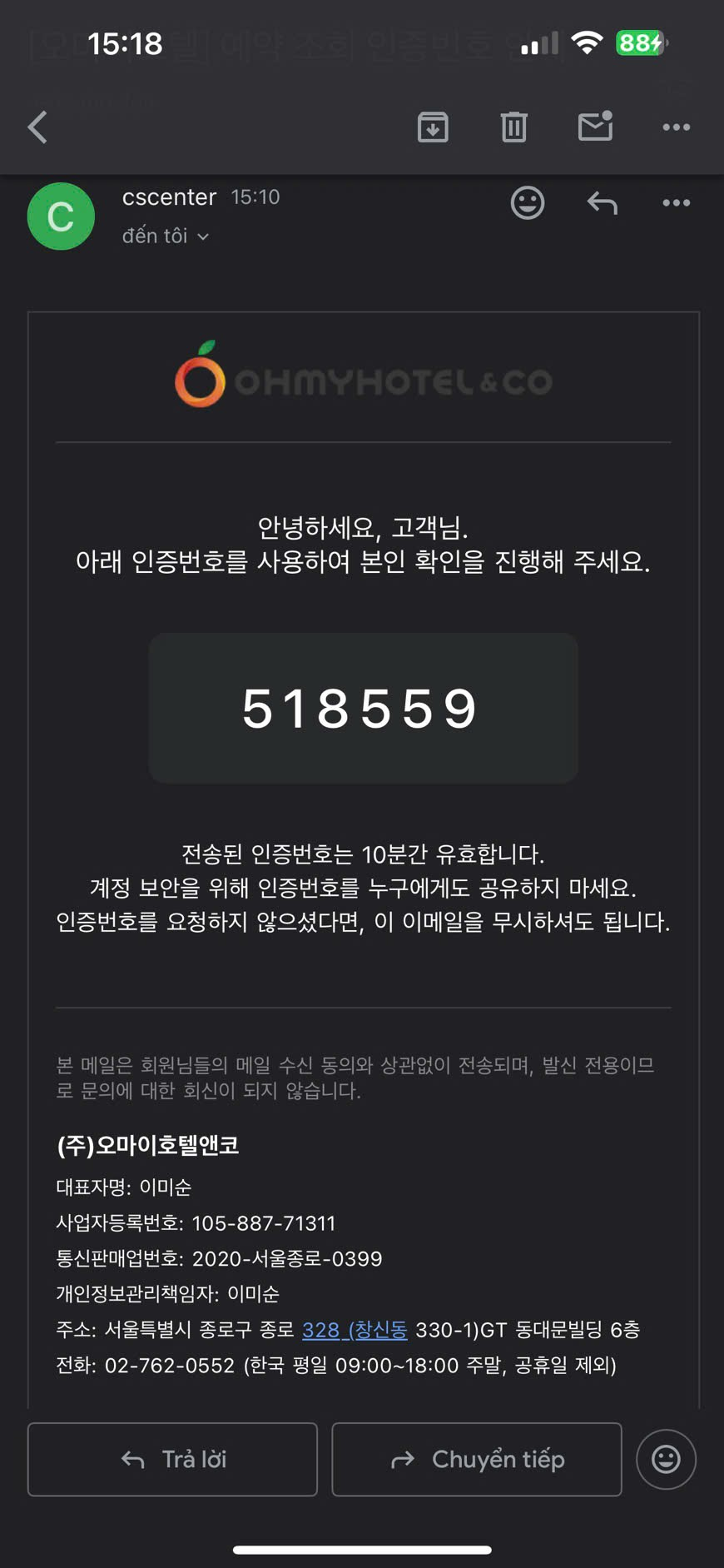Go back to the inbox
The image size is (724, 1568).
pos(37,127)
